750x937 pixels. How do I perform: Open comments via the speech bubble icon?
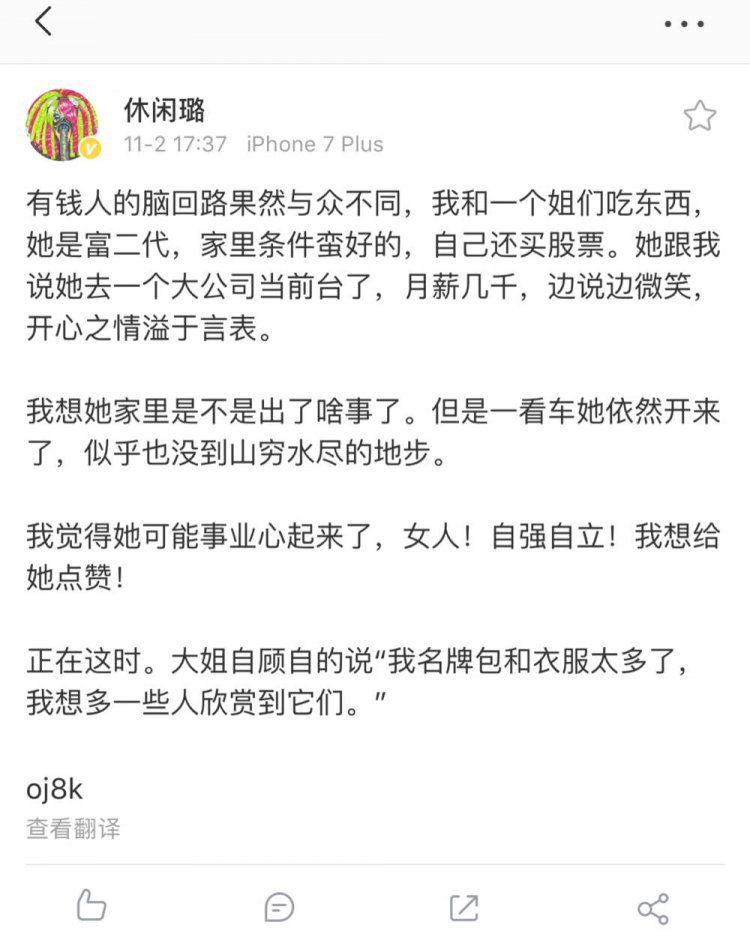click(x=279, y=907)
